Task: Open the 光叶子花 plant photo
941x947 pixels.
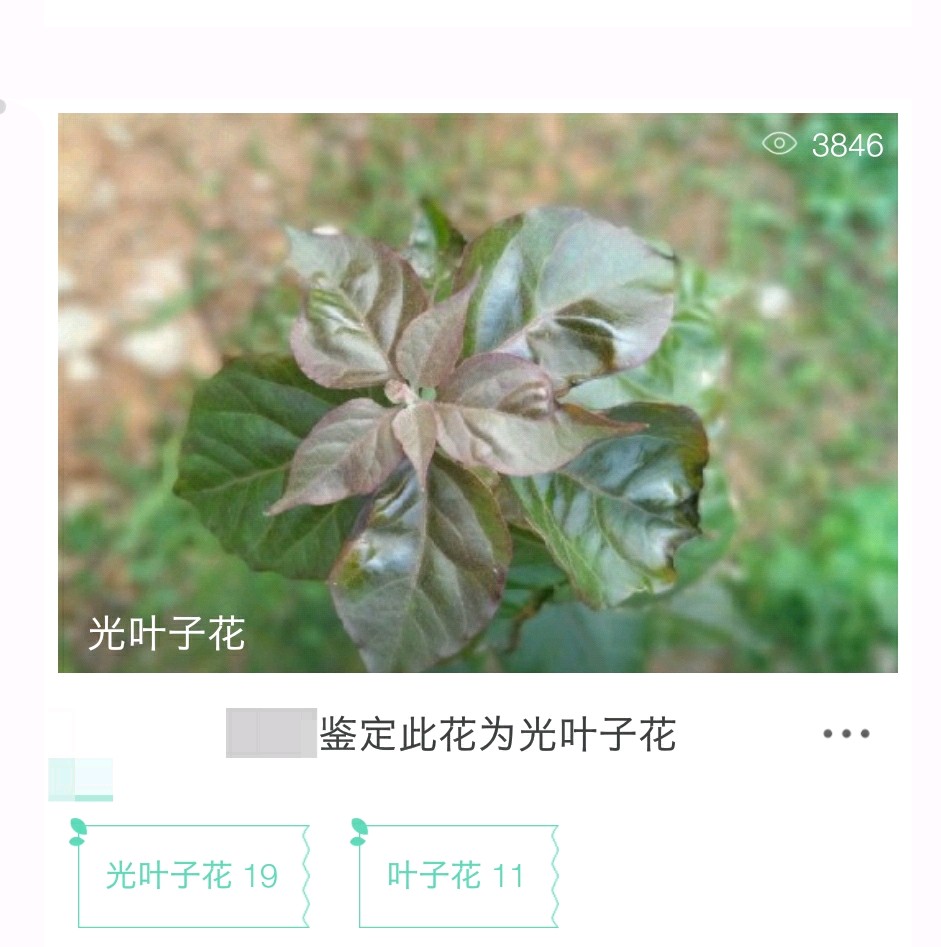Action: (x=477, y=392)
